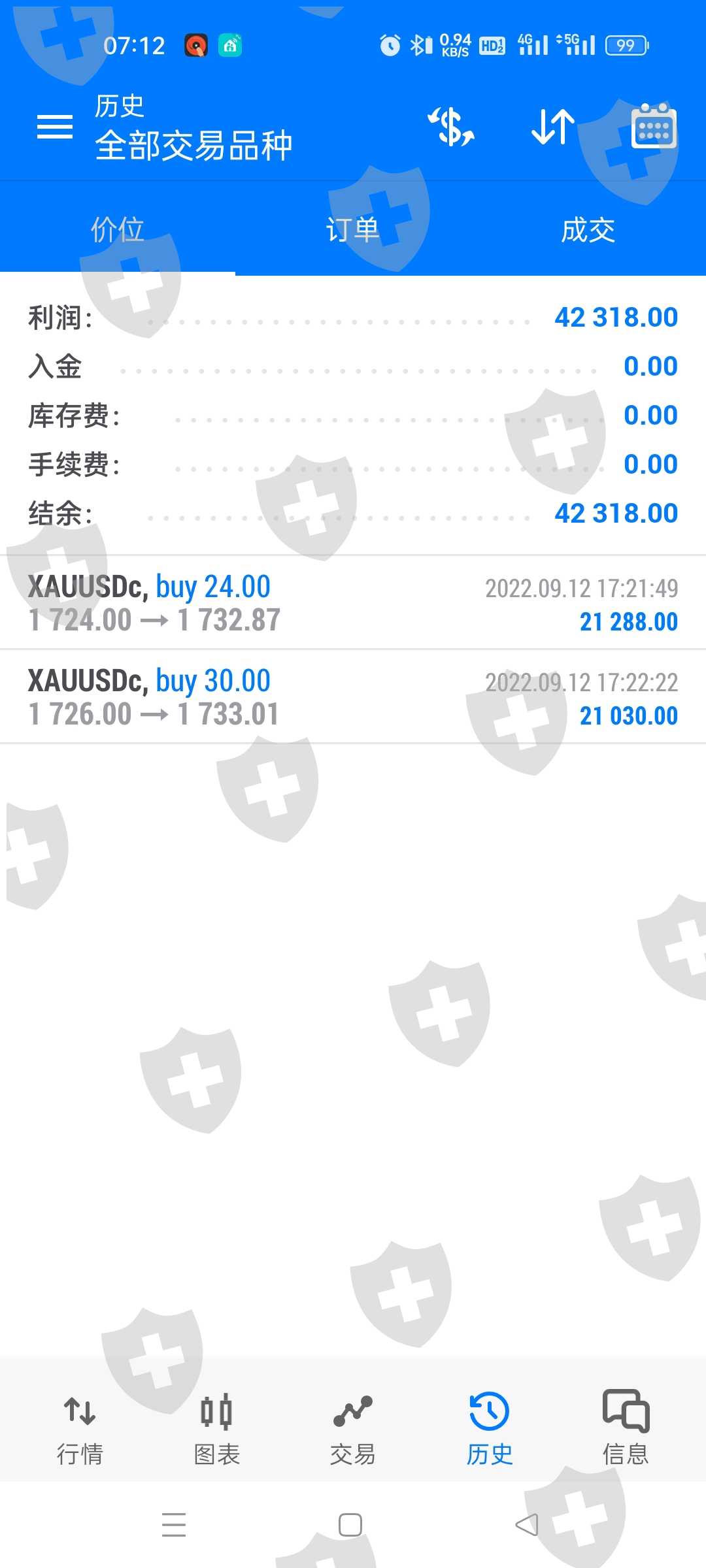
Task: Switch to the 成交 tab
Action: pyautogui.click(x=588, y=230)
